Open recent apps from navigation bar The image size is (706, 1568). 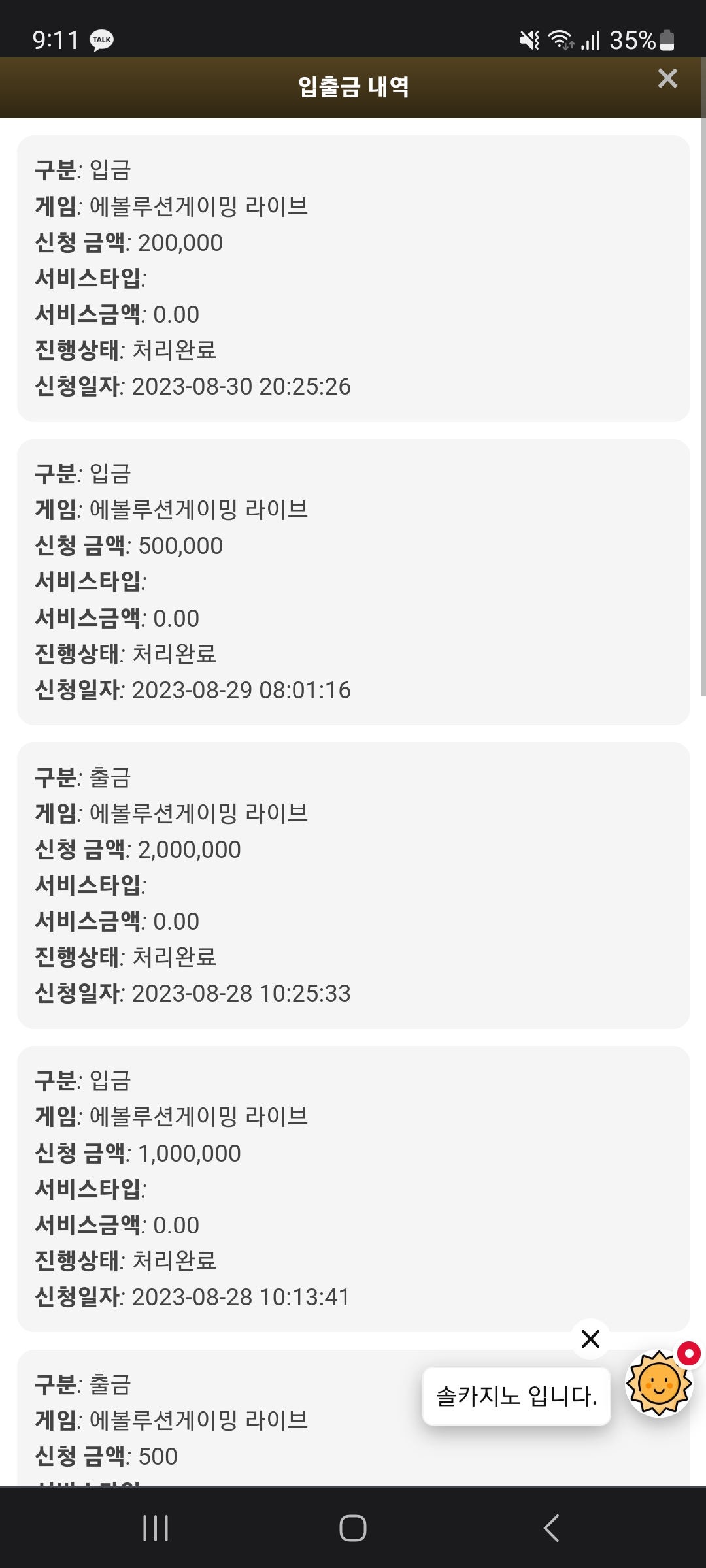(x=156, y=1528)
